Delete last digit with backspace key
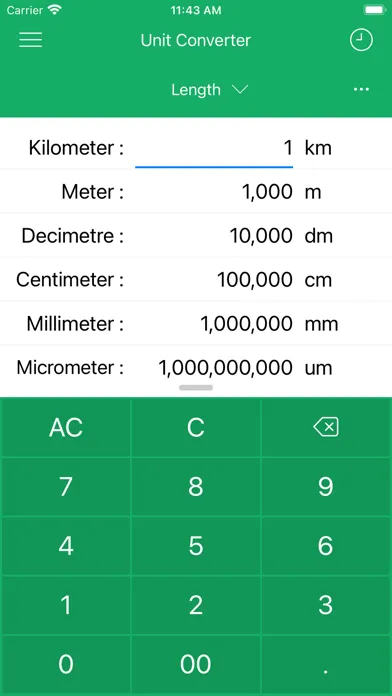The image size is (392, 696). tap(326, 428)
